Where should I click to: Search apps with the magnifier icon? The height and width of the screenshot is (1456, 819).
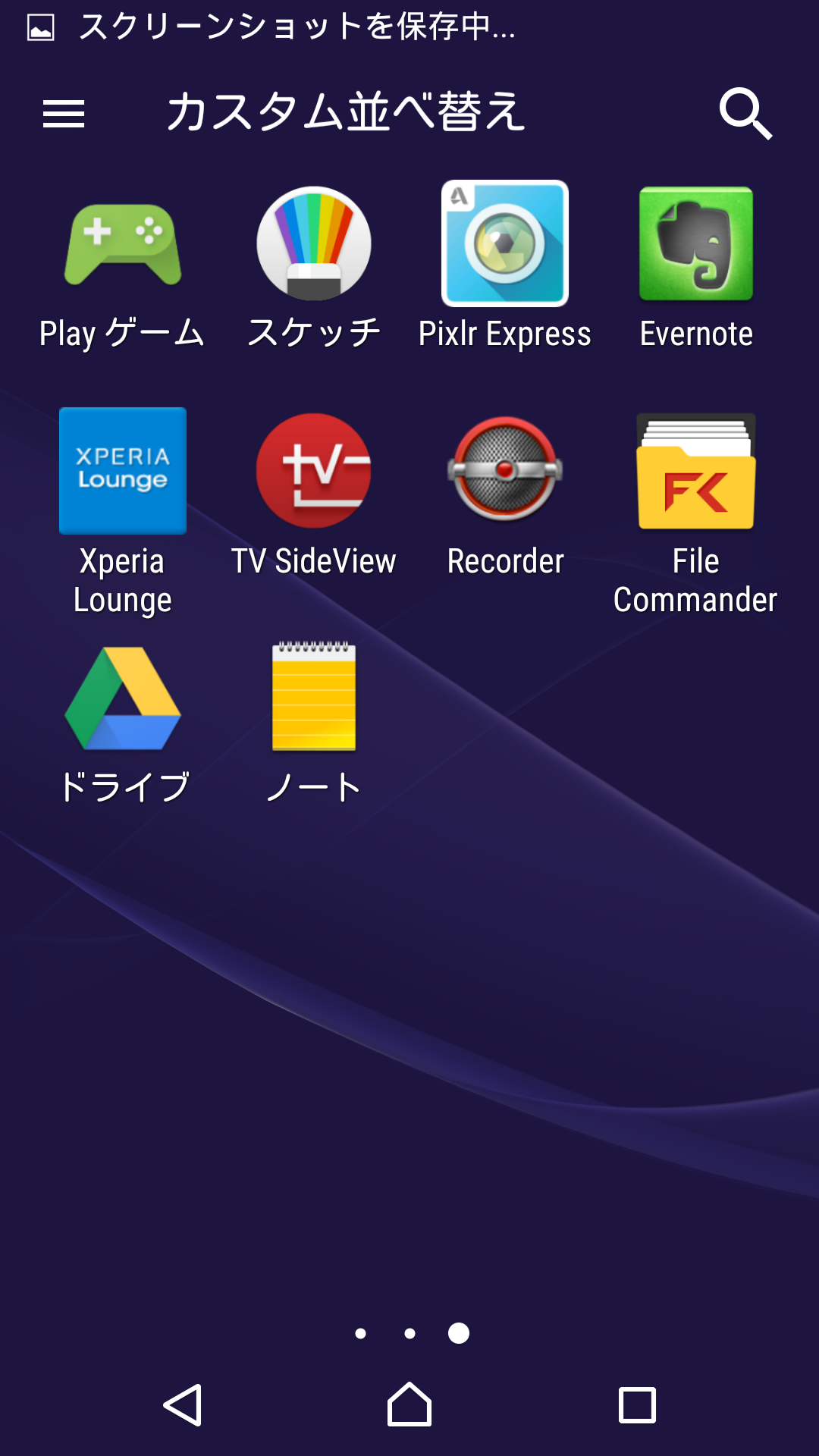(745, 114)
